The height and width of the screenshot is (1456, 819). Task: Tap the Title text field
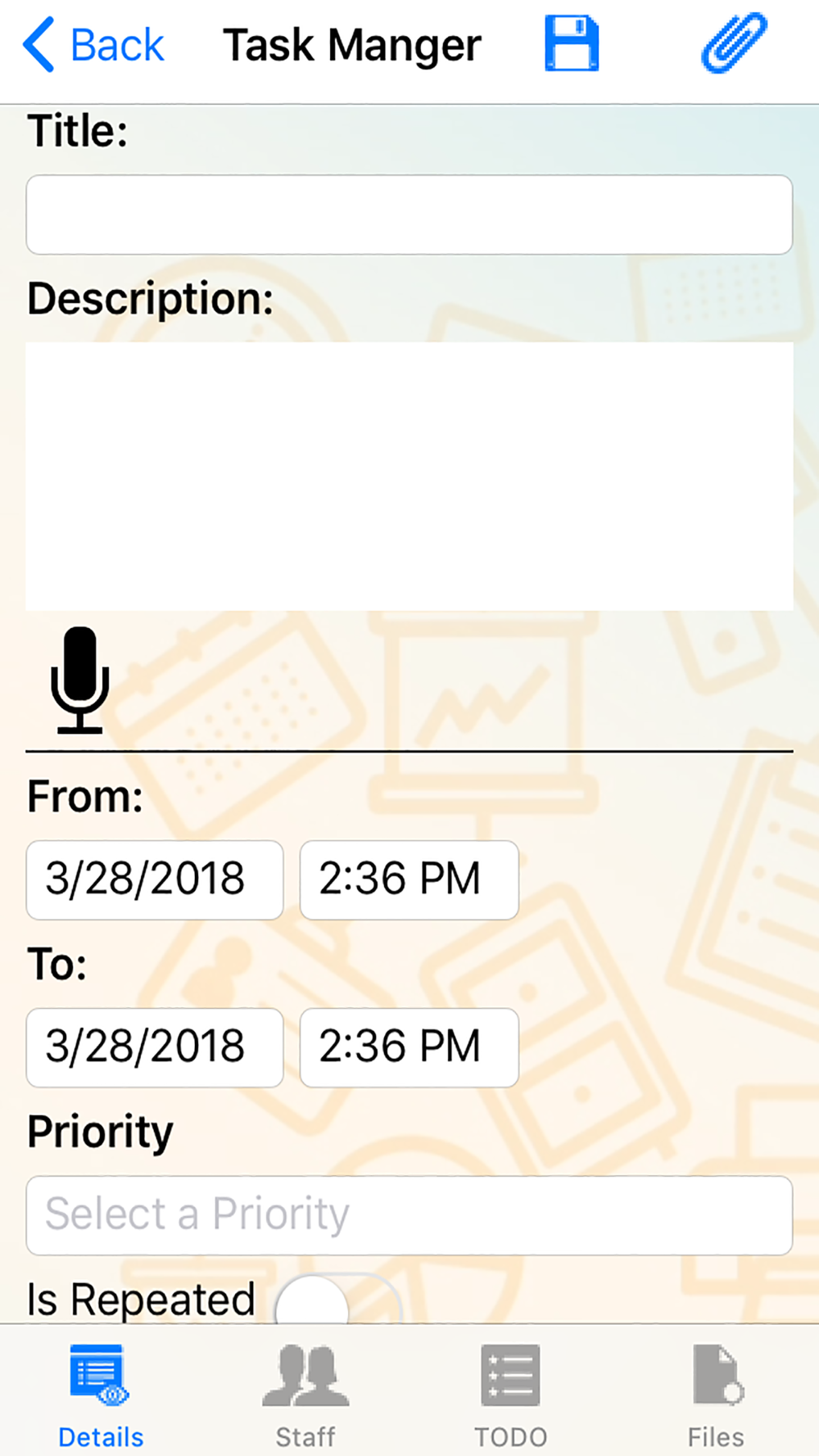409,215
